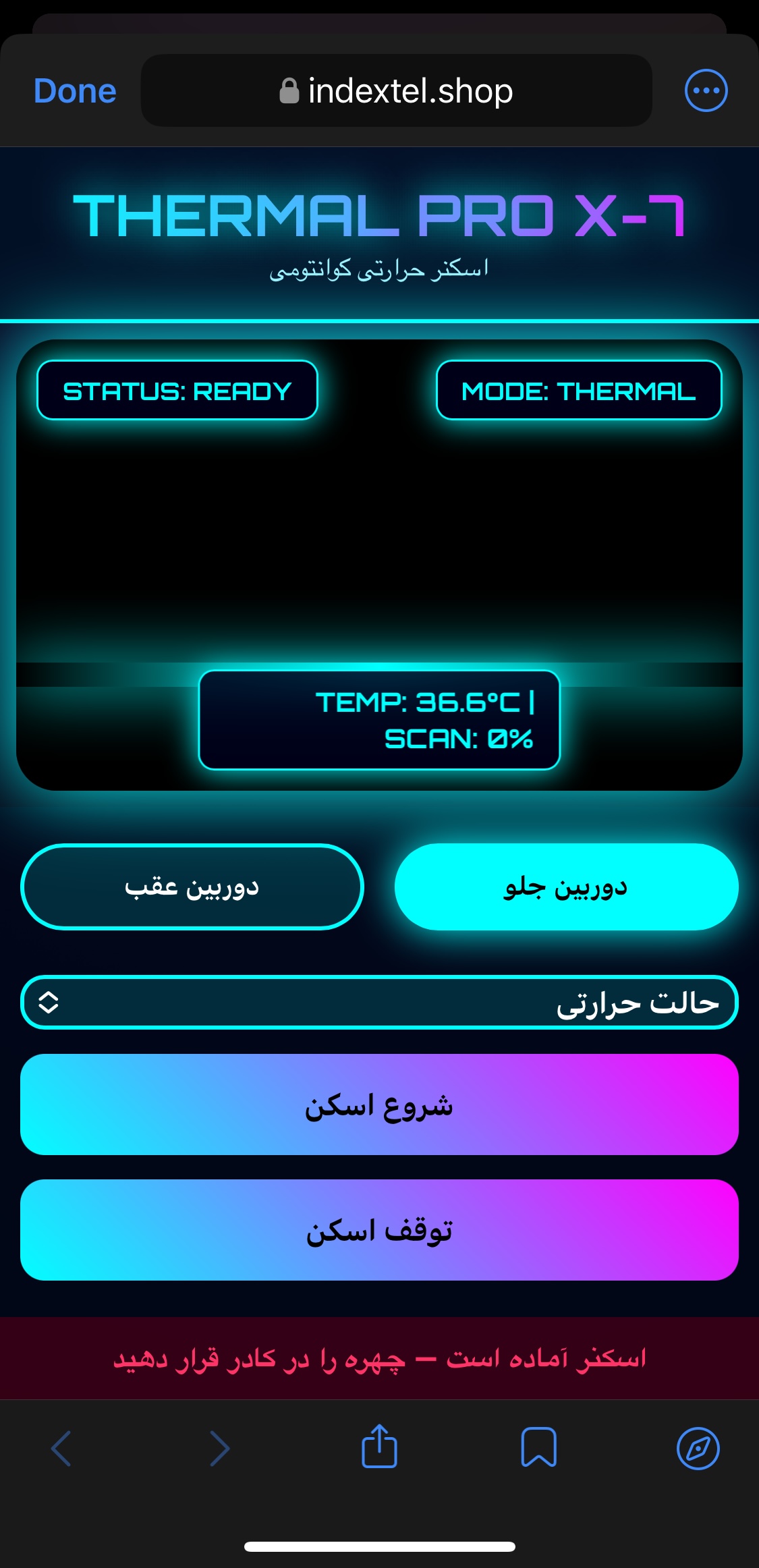This screenshot has width=759, height=1568.
Task: Open bookmarks from the bottom toolbar
Action: tap(538, 1447)
